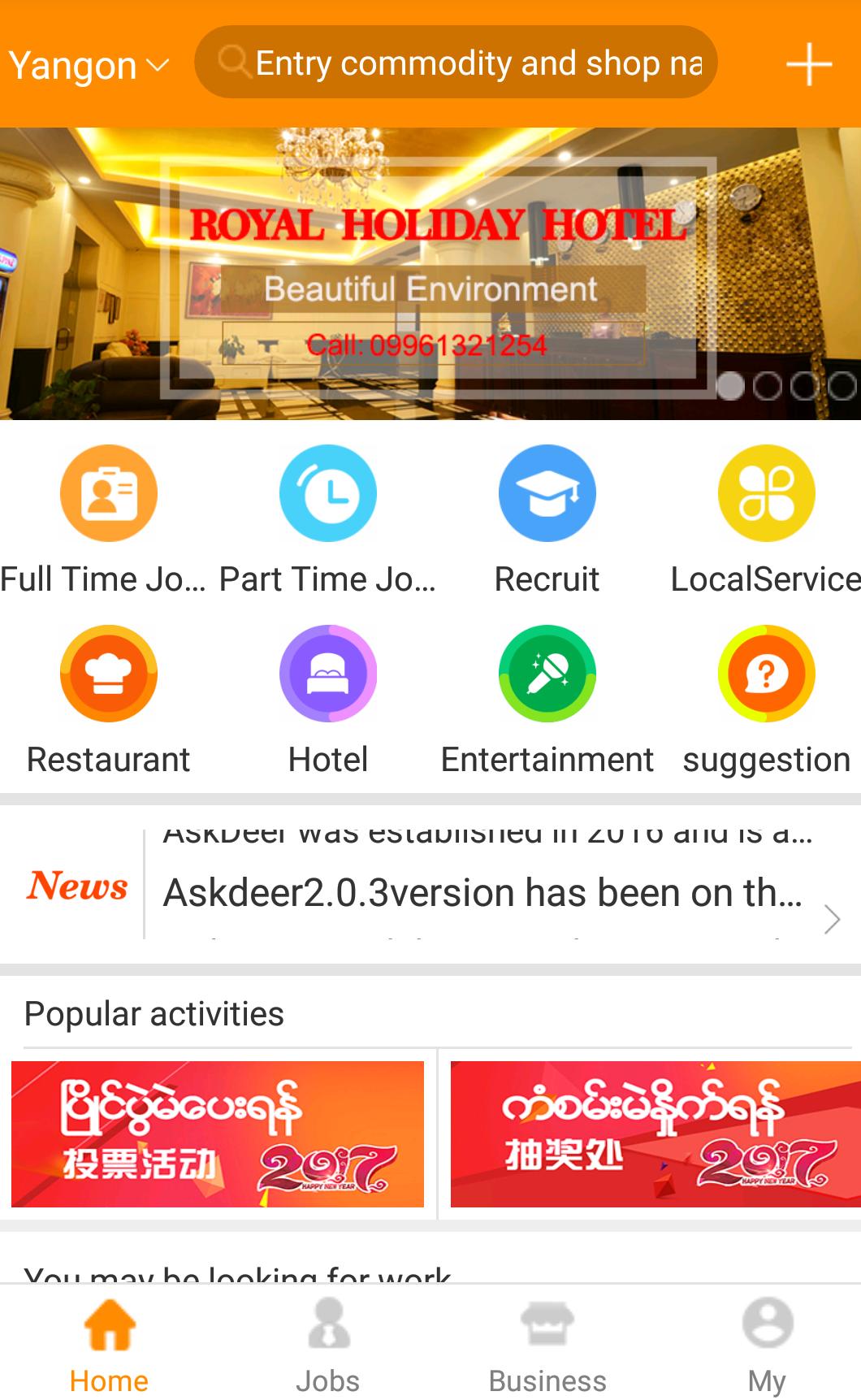Screen dimensions: 861x1400
Task: Open LocalService category
Action: 766,521
